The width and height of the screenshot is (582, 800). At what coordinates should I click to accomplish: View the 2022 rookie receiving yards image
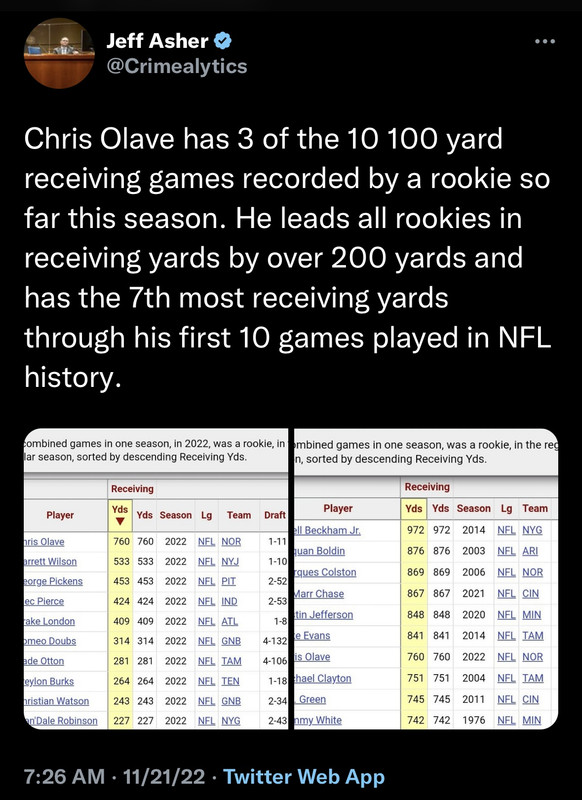pyautogui.click(x=156, y=579)
